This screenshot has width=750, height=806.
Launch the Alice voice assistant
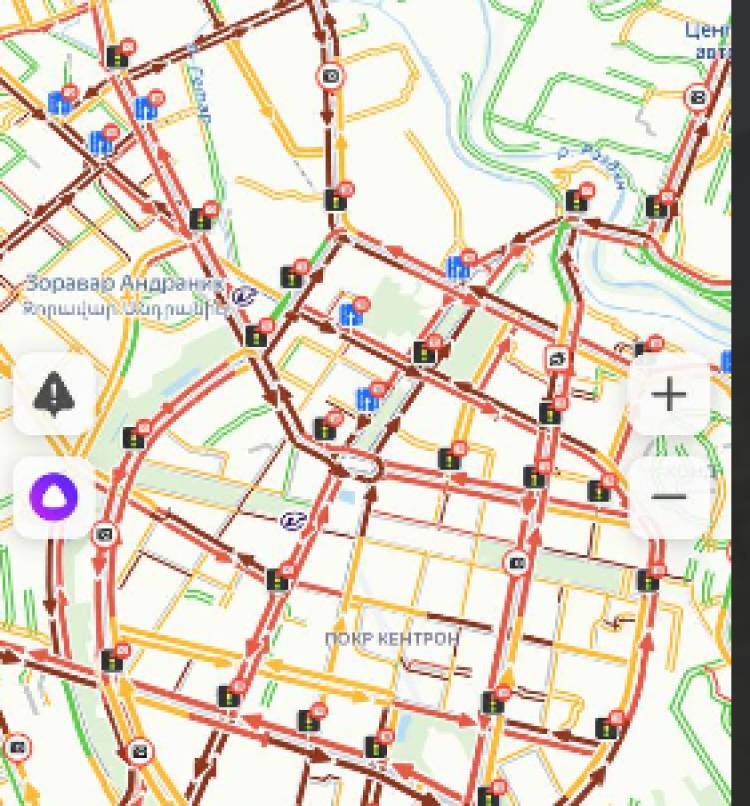click(54, 497)
